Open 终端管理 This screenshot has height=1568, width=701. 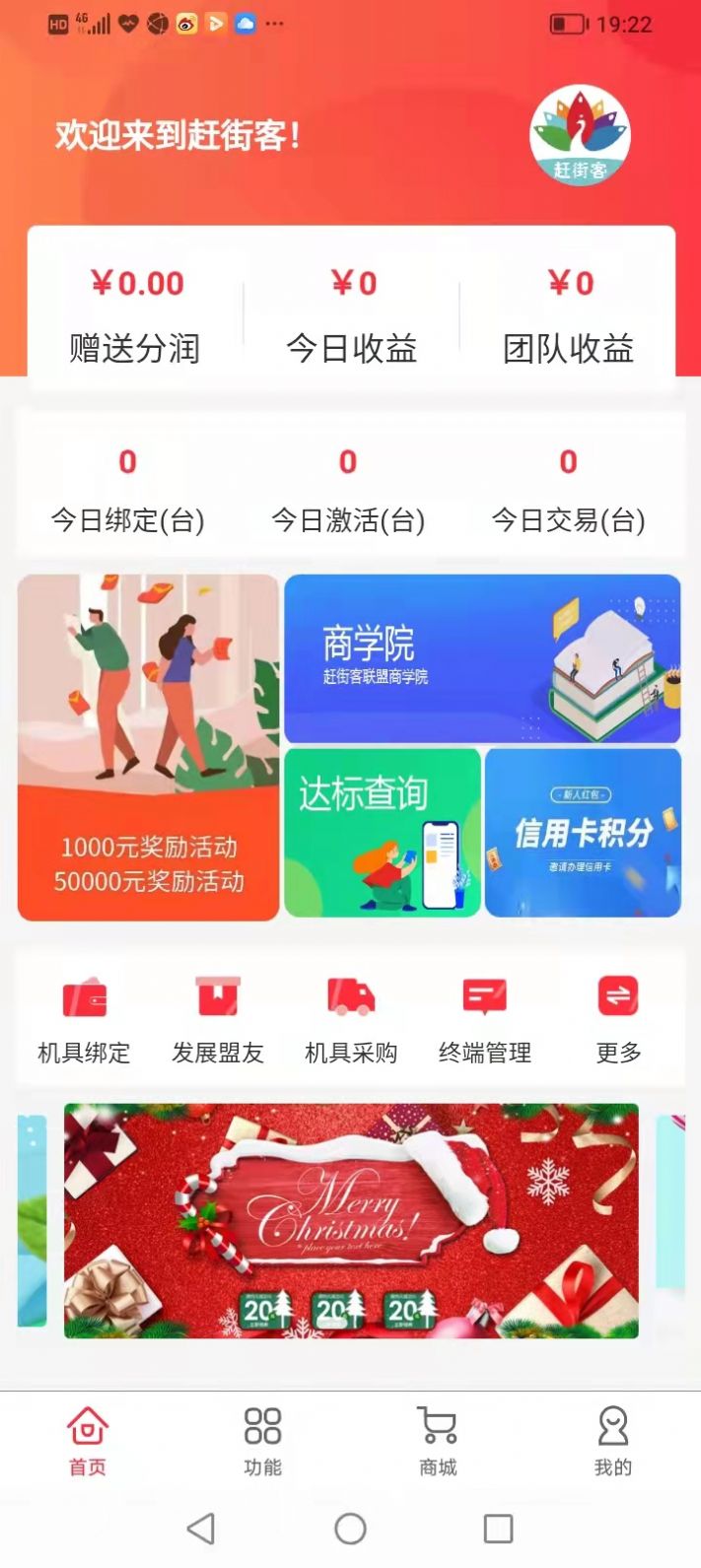coord(484,1020)
